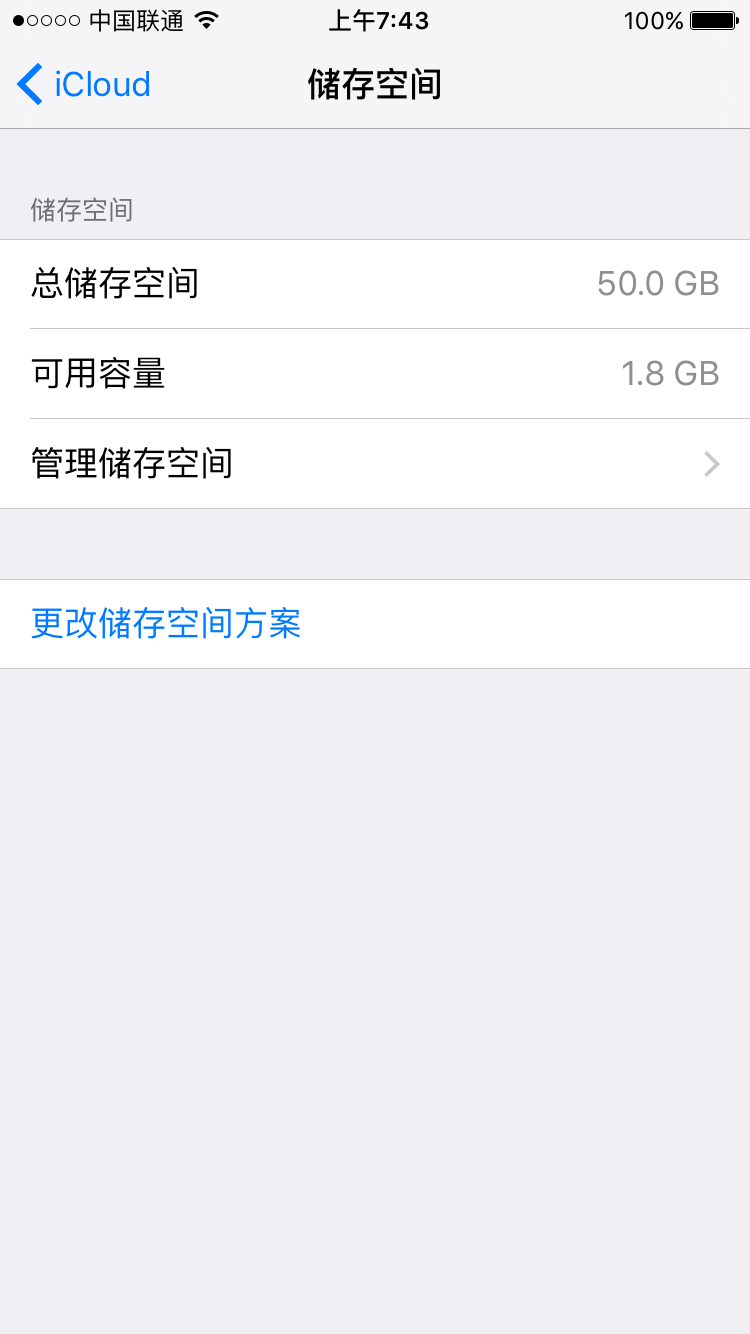
Task: Tap the 储存空间 section header label
Action: click(80, 210)
